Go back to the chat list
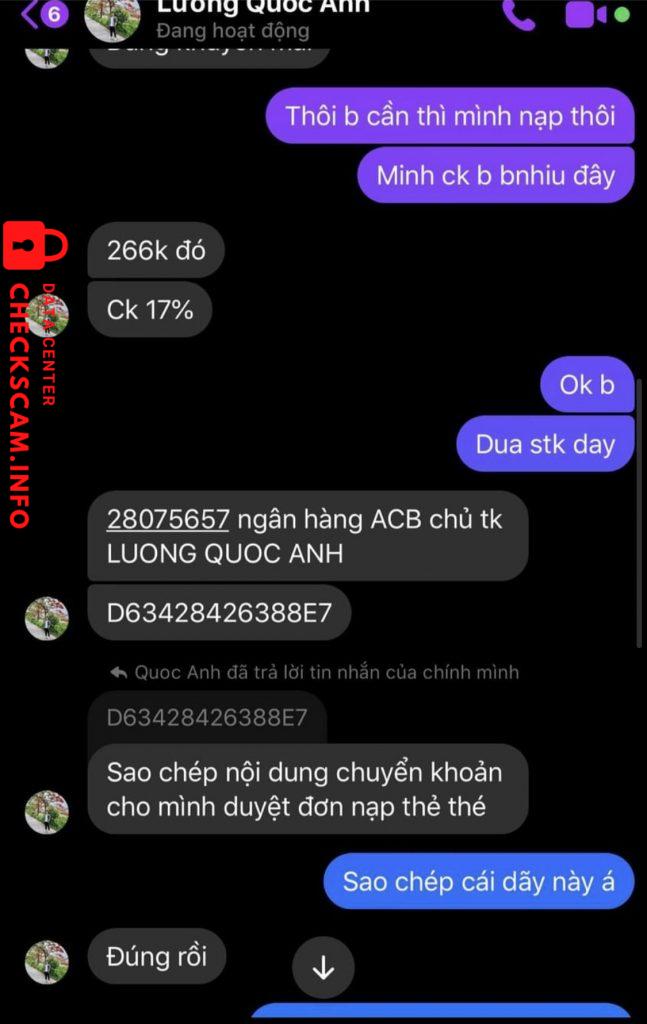The image size is (647, 1024). 30,14
